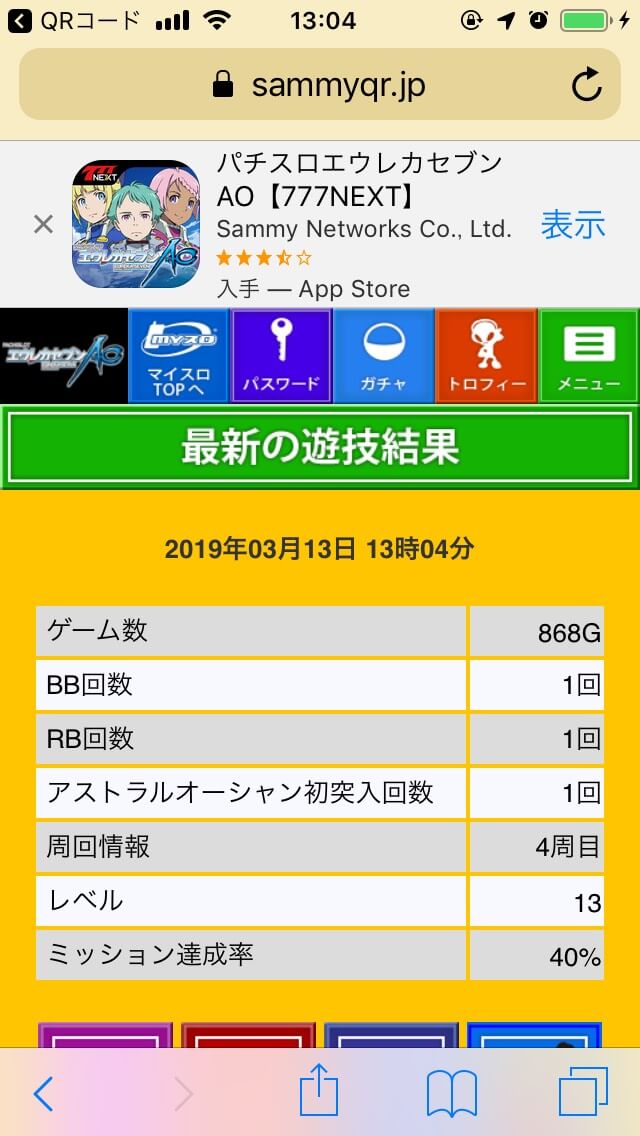Return to QRコード app
Image resolution: width=640 pixels, height=1136 pixels.
tap(72, 20)
